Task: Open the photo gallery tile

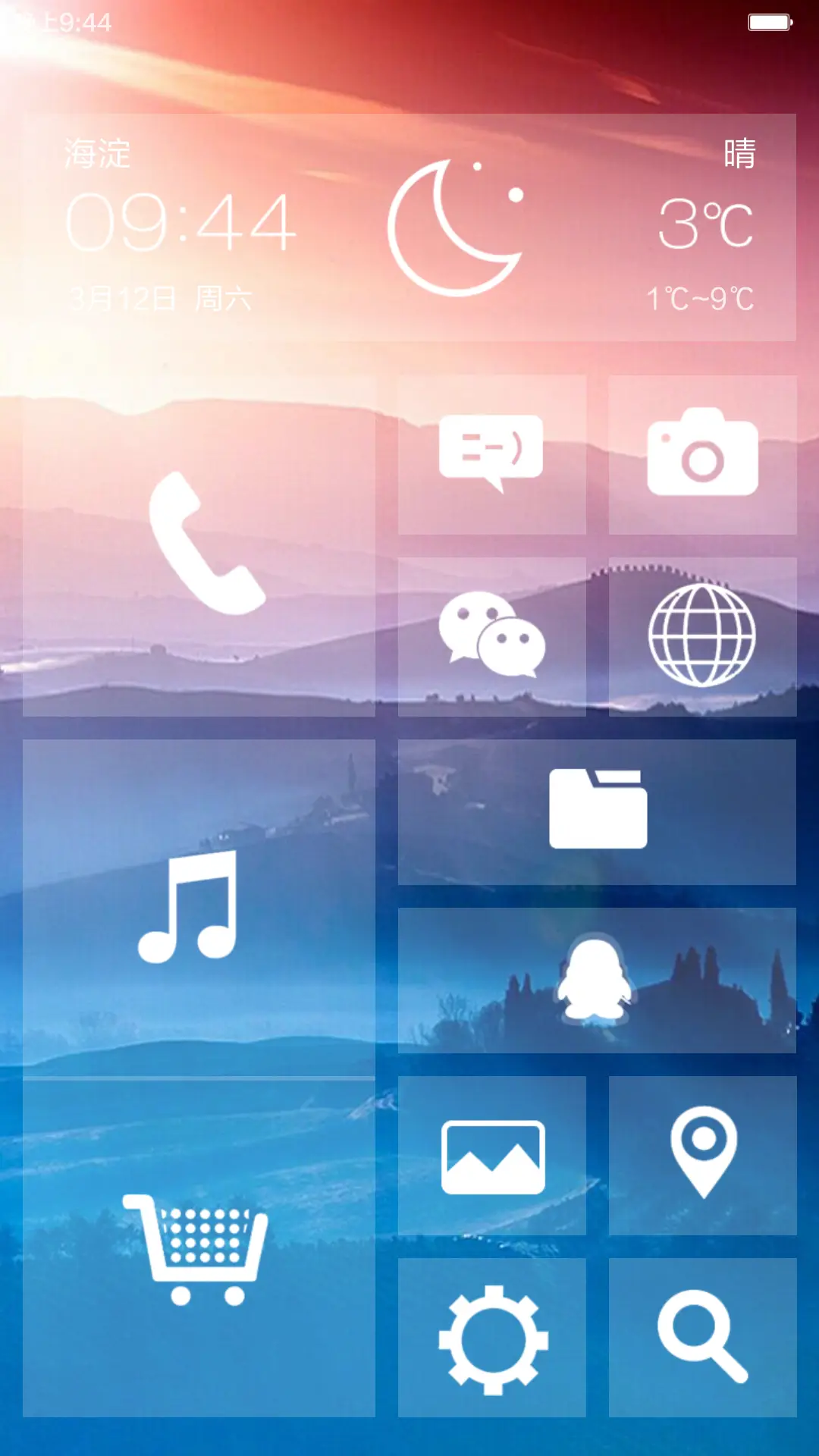Action: (491, 1156)
